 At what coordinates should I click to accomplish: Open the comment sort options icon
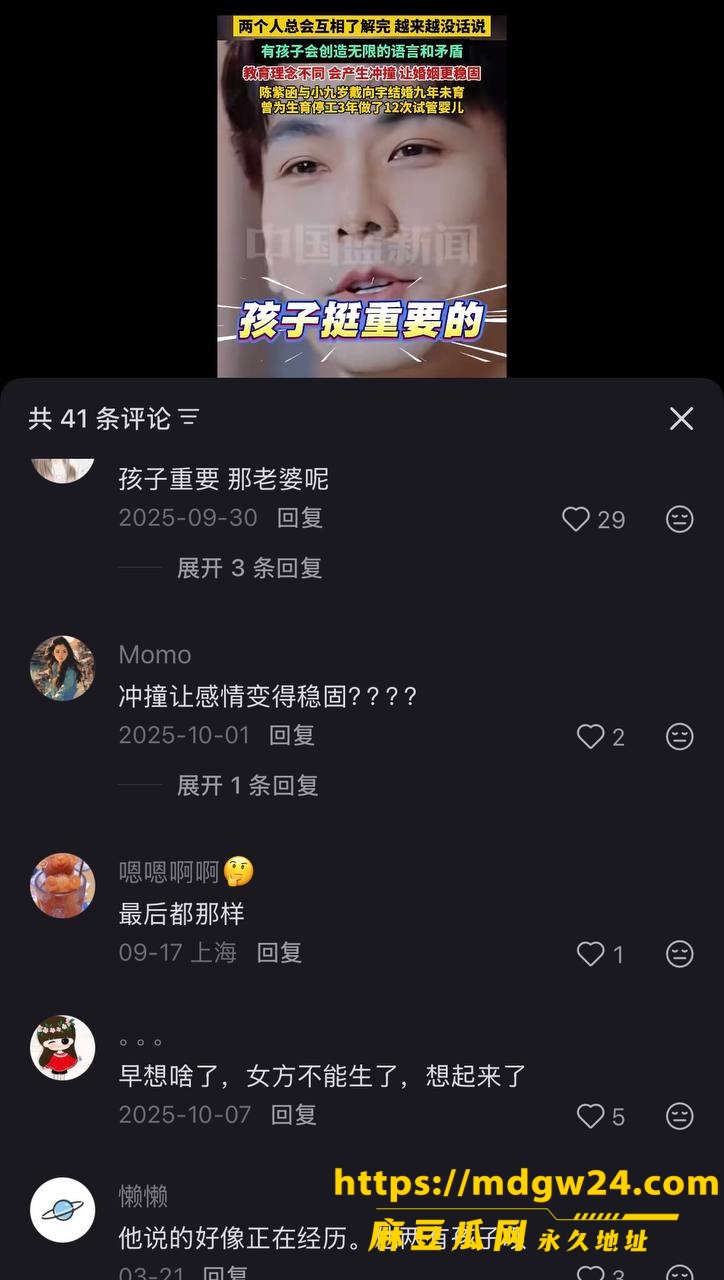[x=189, y=418]
